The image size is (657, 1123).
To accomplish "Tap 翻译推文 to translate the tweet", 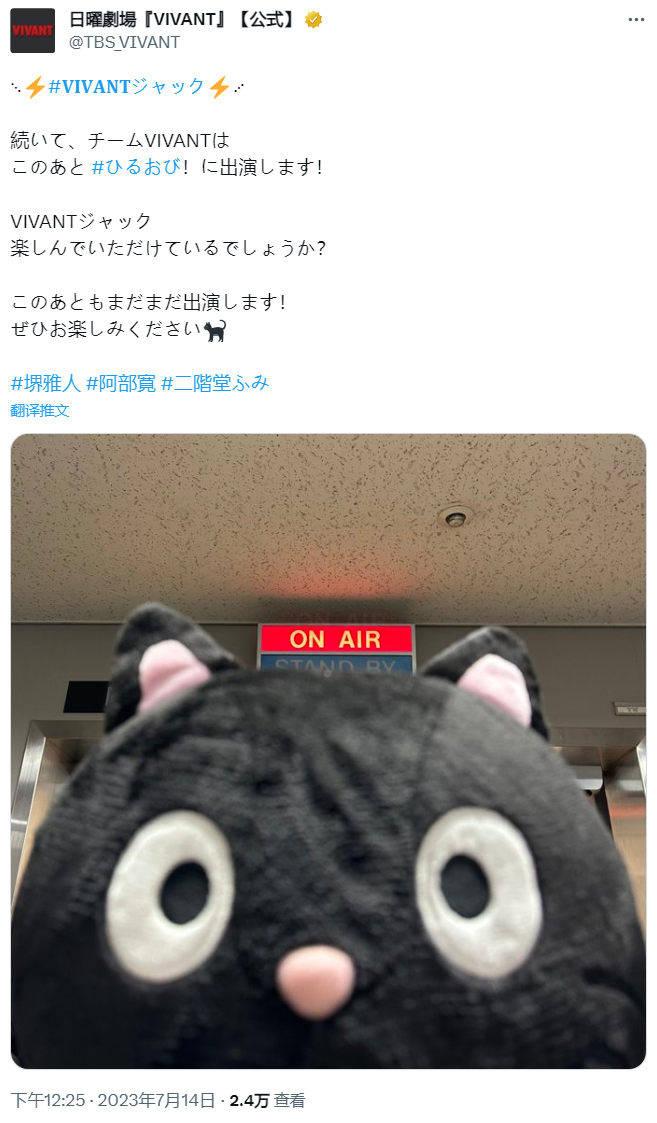I will pyautogui.click(x=40, y=410).
